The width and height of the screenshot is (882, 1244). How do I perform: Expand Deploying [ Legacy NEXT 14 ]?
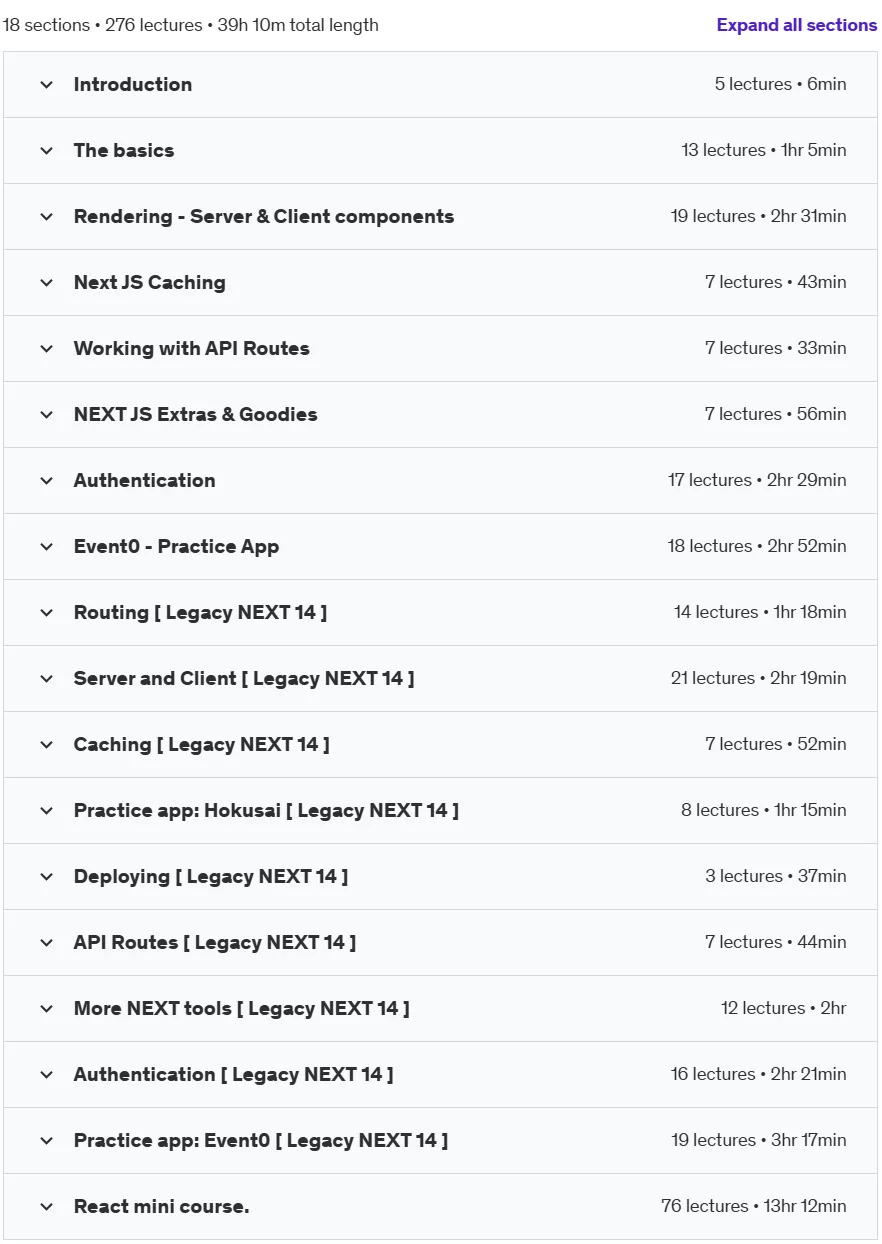(x=440, y=877)
